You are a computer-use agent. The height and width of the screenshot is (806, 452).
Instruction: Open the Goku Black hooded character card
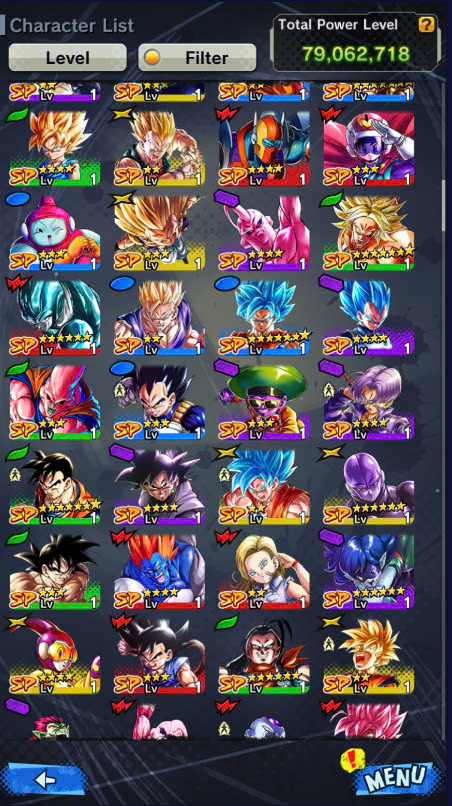(159, 486)
